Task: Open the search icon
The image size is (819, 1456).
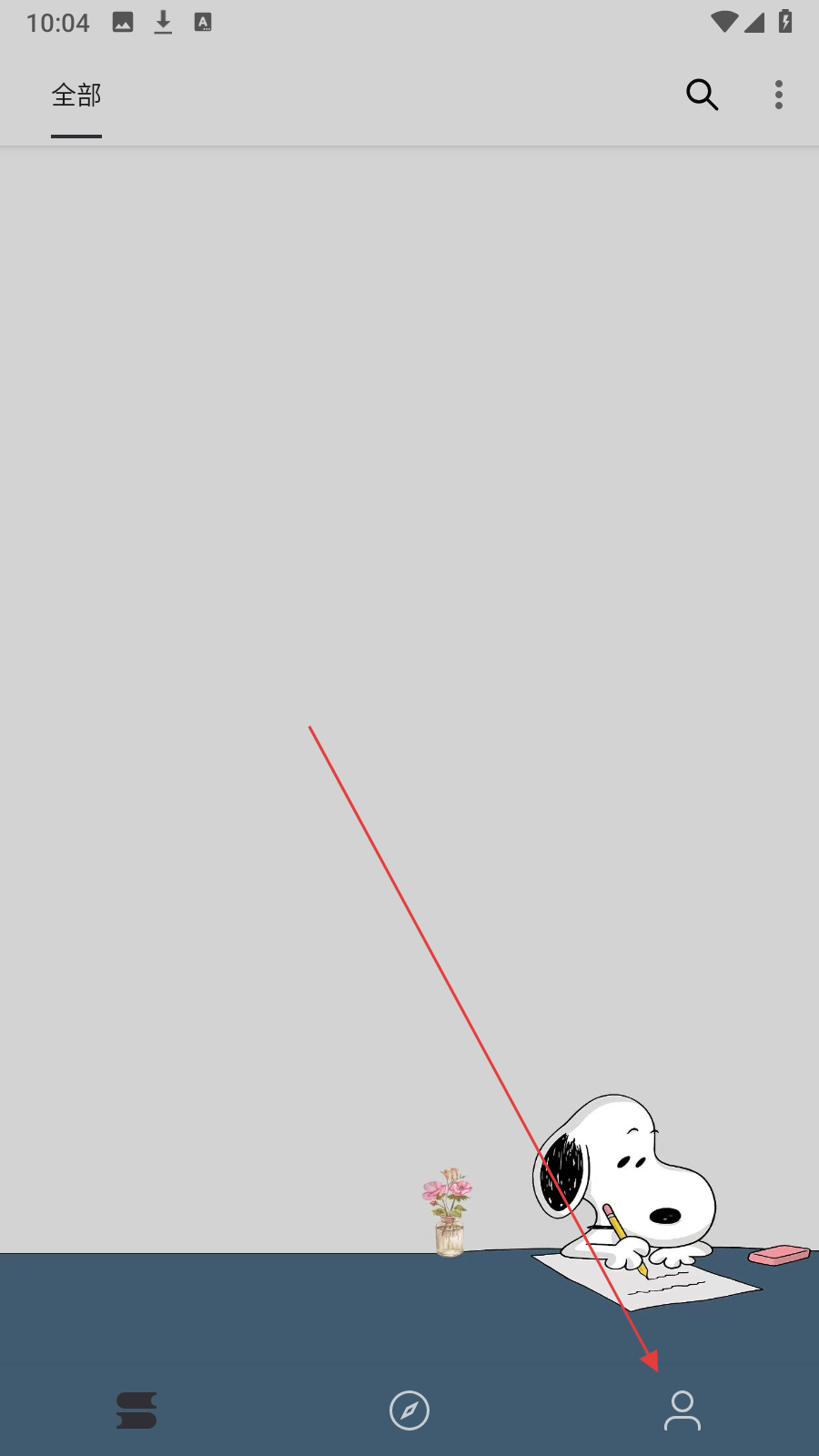Action: point(702,95)
